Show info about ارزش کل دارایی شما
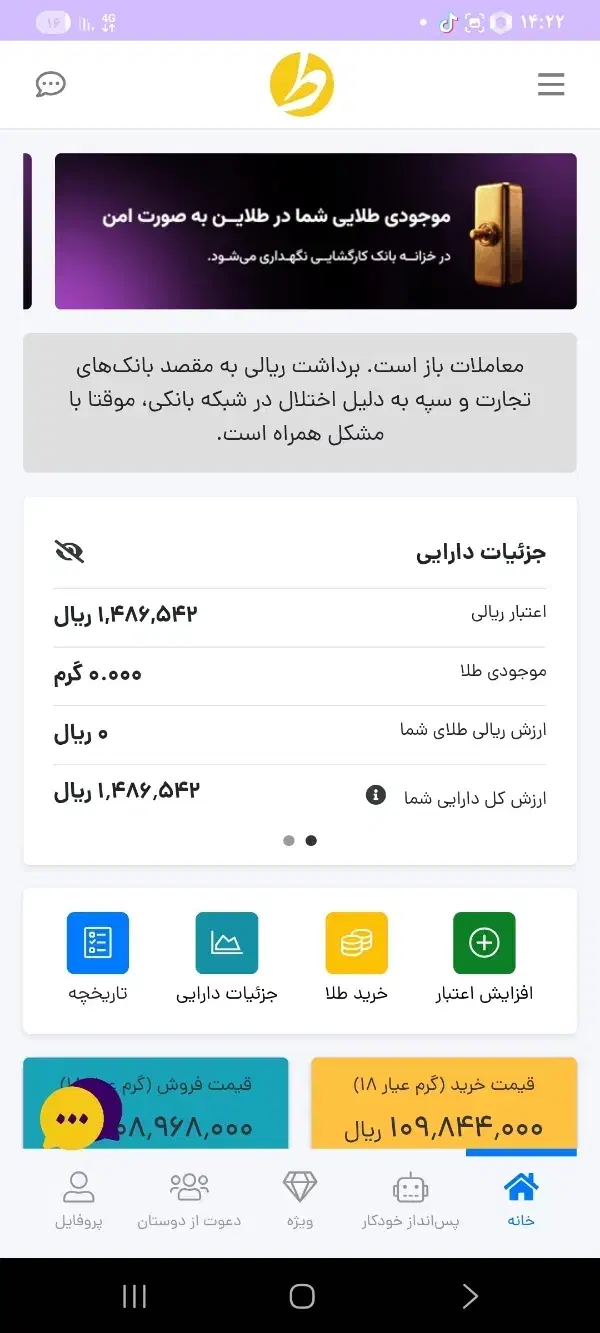 (376, 795)
